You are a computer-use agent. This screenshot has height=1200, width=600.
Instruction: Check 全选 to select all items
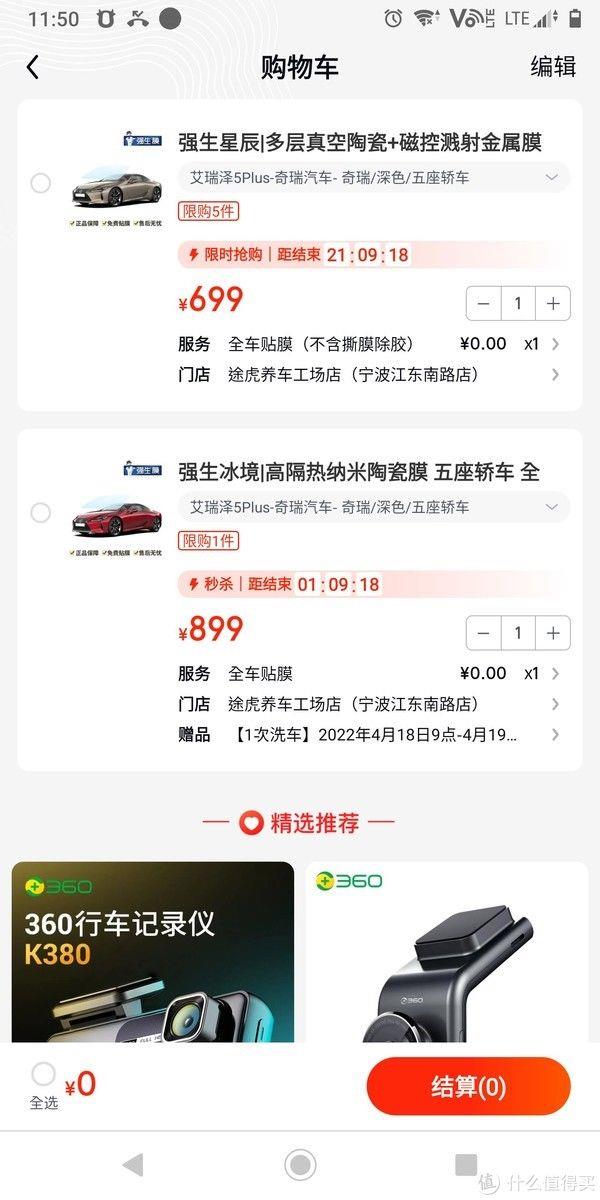pyautogui.click(x=43, y=1075)
